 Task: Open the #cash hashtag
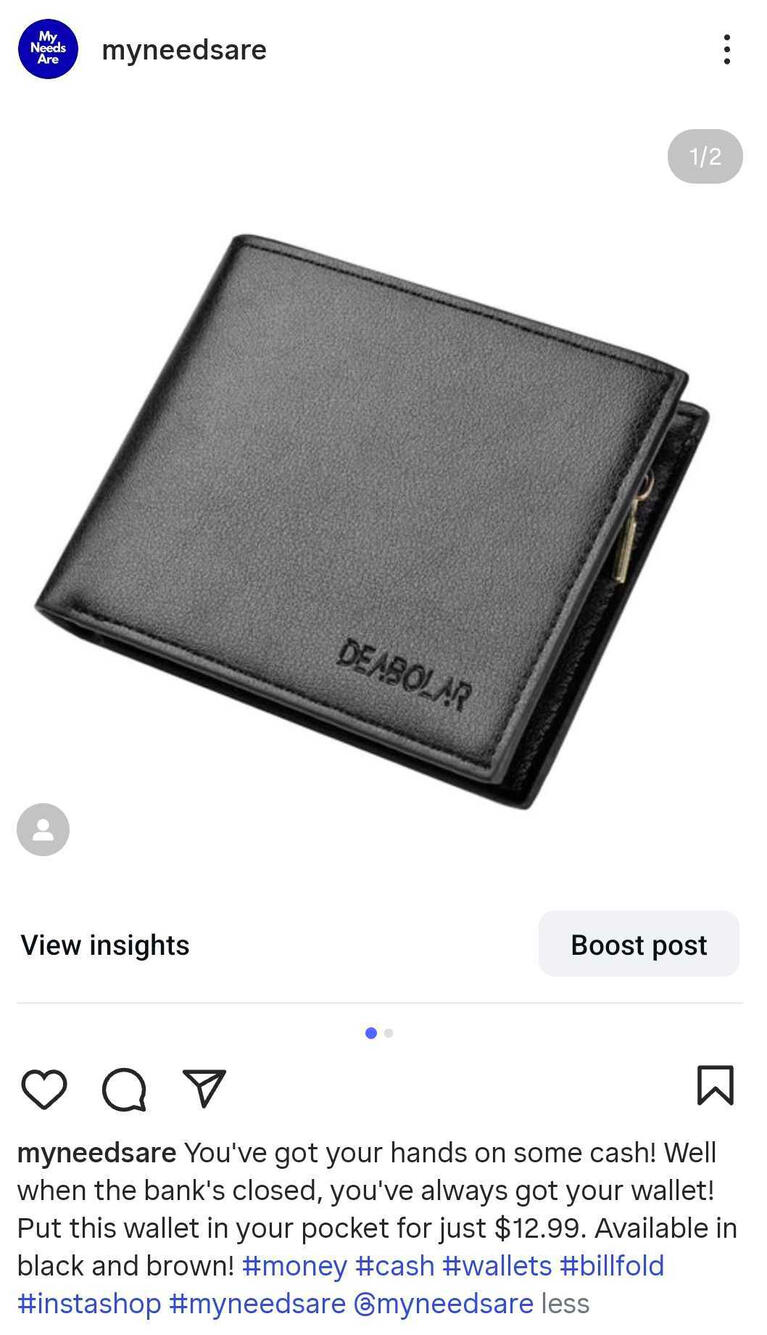point(395,1266)
